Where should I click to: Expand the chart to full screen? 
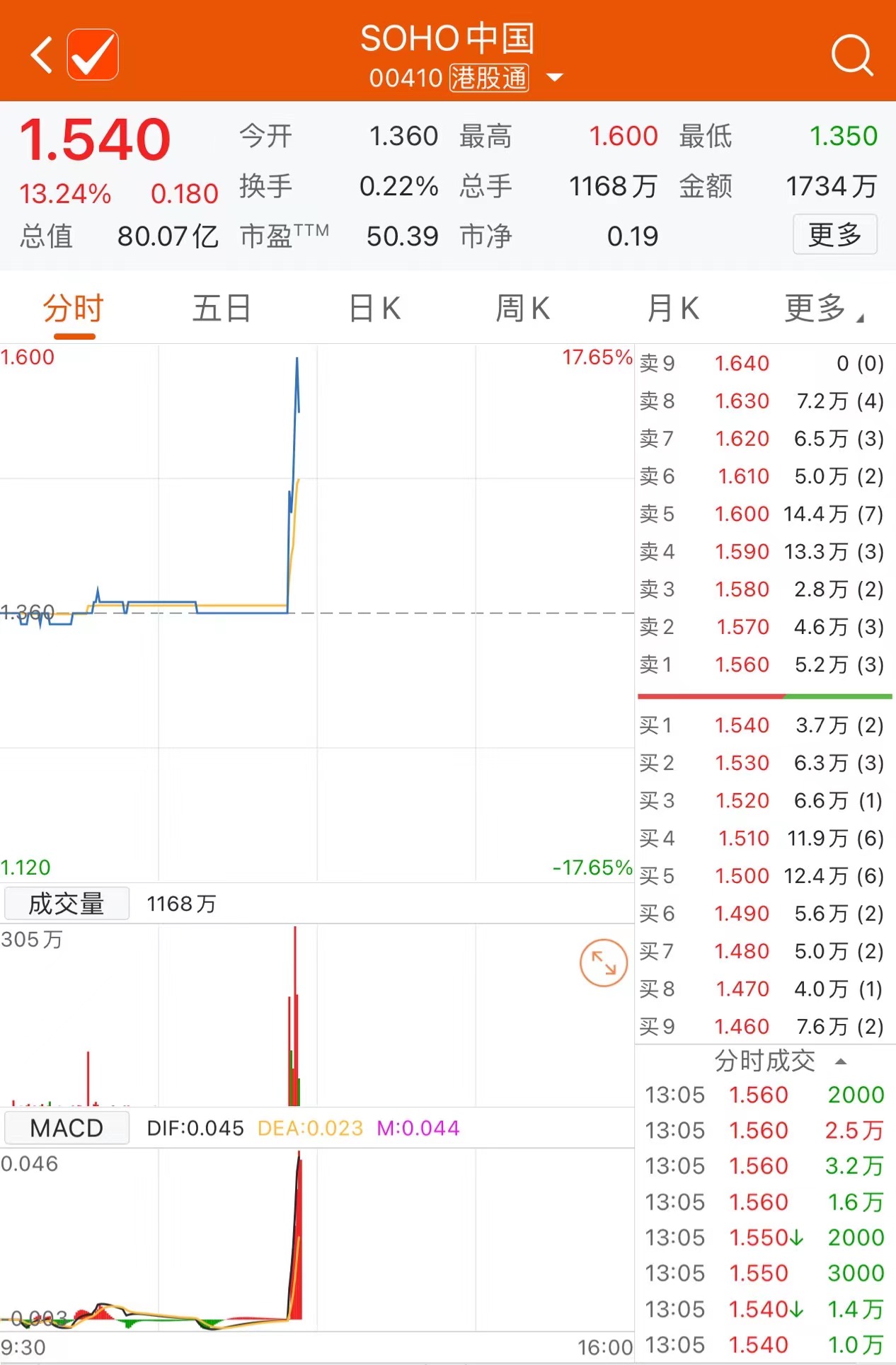tap(604, 963)
